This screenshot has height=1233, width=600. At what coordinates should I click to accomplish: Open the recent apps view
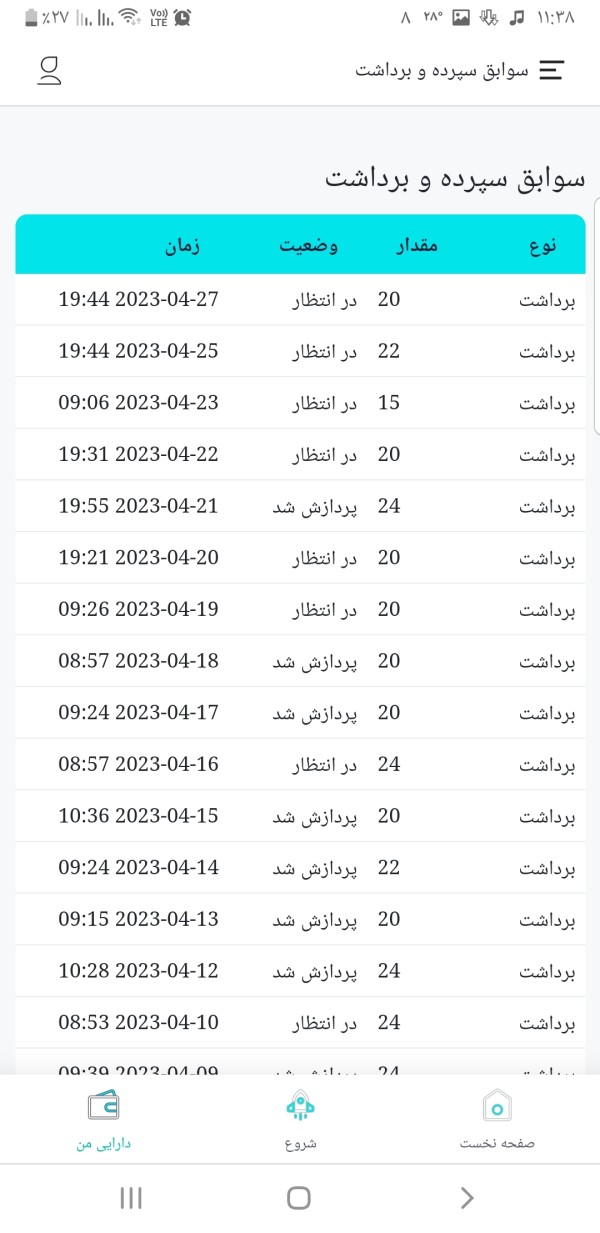pyautogui.click(x=131, y=1198)
